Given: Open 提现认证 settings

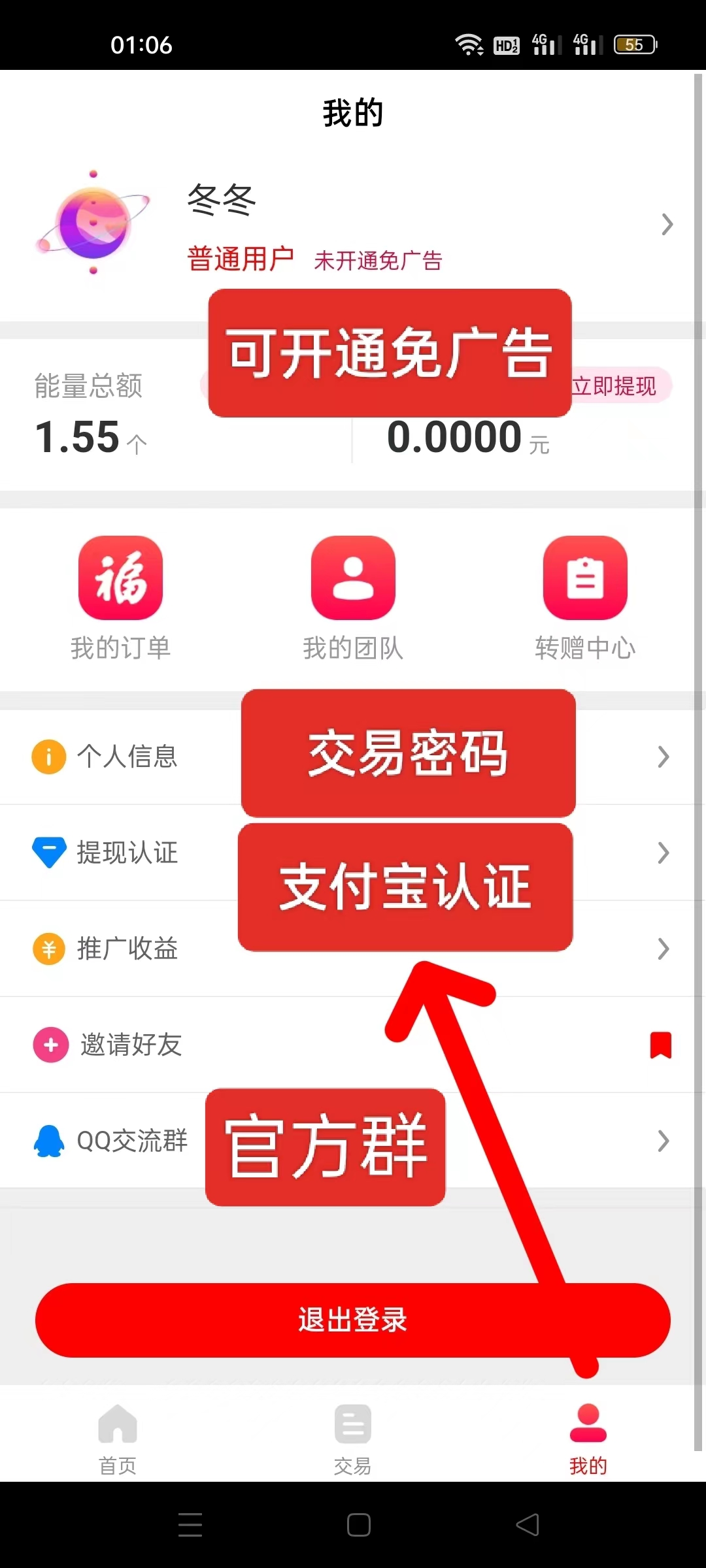Looking at the screenshot, I should point(127,853).
